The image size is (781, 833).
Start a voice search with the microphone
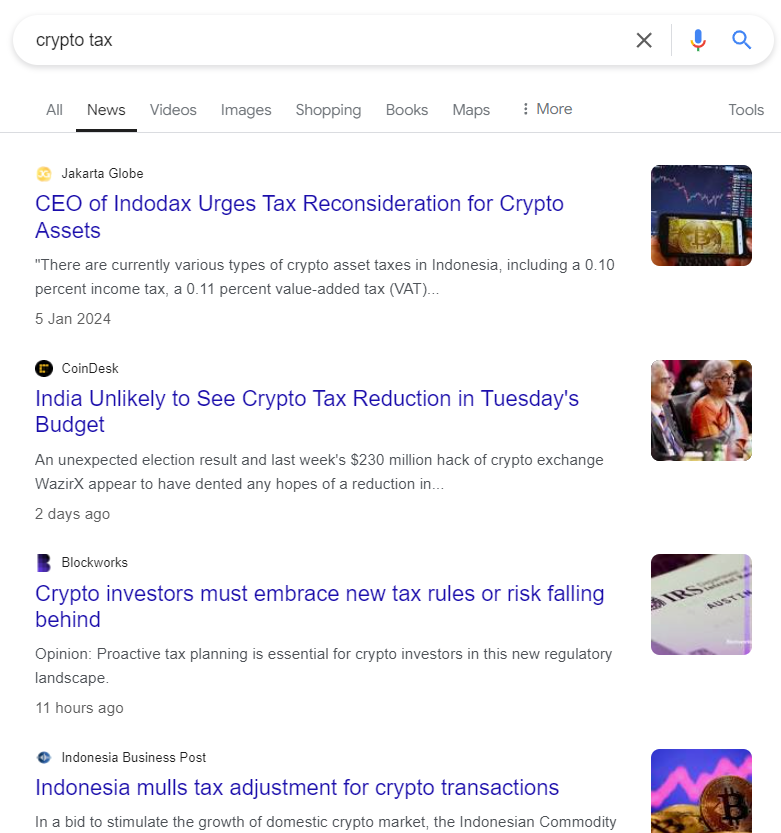pyautogui.click(x=698, y=40)
